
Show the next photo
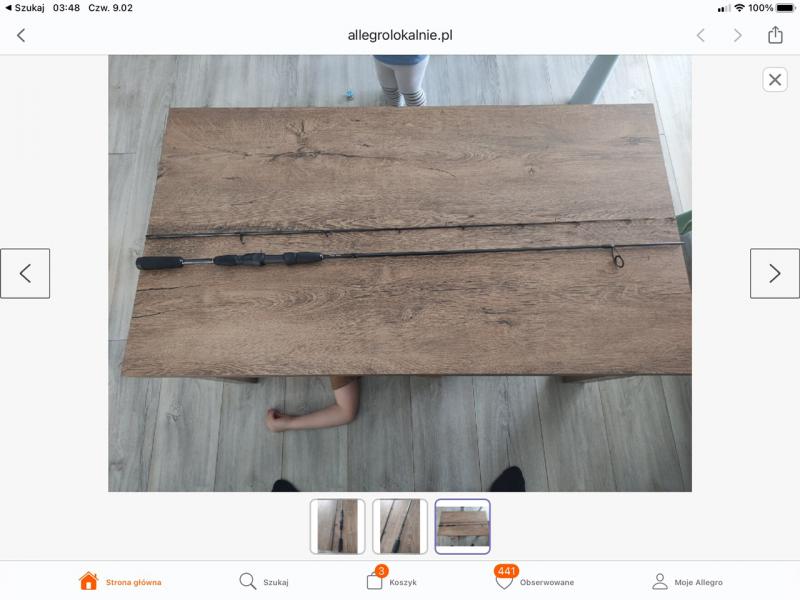775,273
